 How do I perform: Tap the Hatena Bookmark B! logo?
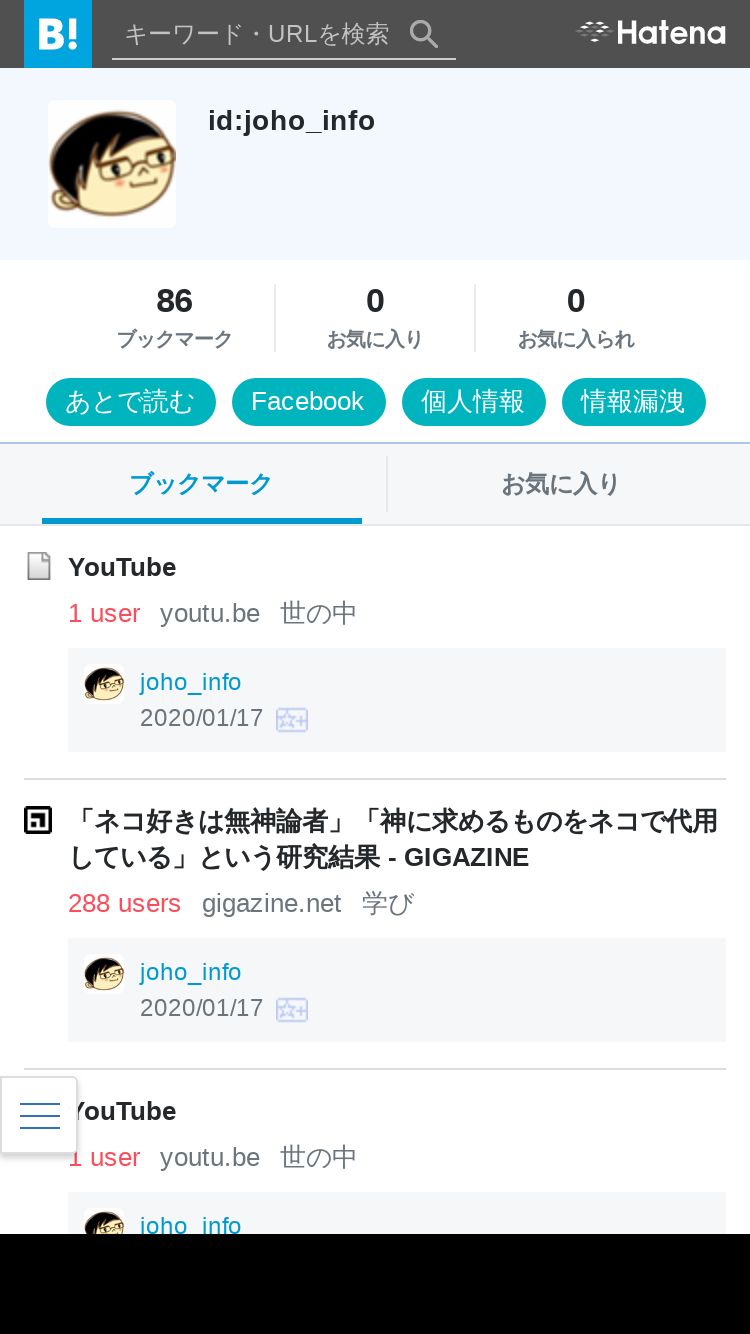[x=58, y=34]
